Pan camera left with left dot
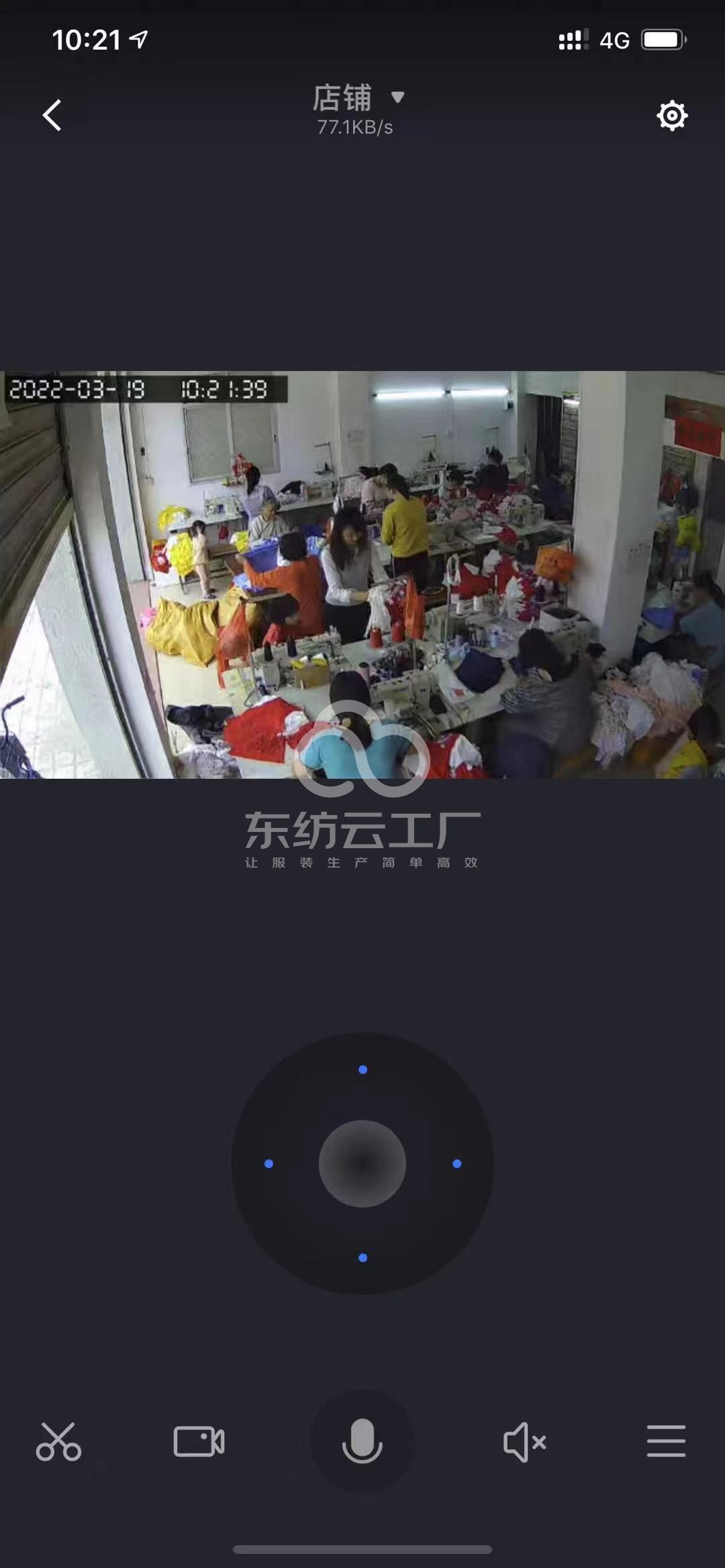 pyautogui.click(x=269, y=1163)
